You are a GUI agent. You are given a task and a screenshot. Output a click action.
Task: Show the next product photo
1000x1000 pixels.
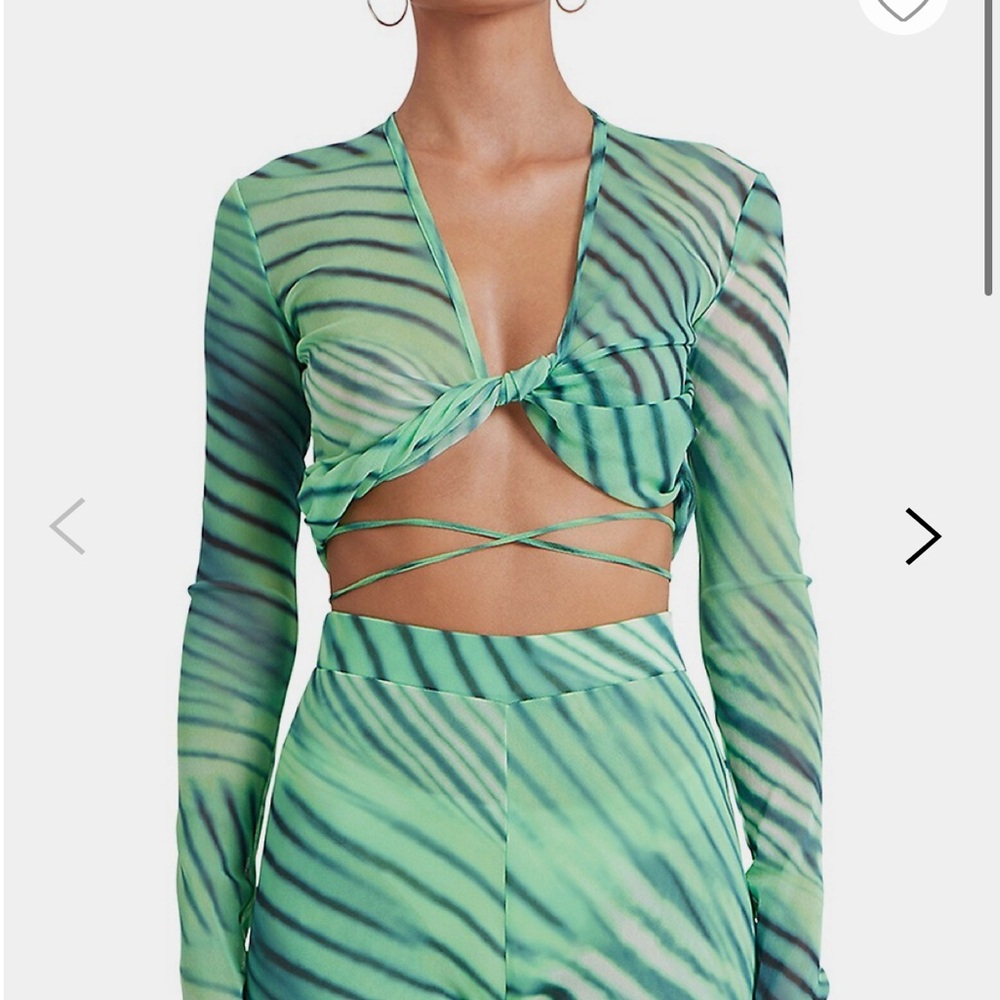pos(922,537)
